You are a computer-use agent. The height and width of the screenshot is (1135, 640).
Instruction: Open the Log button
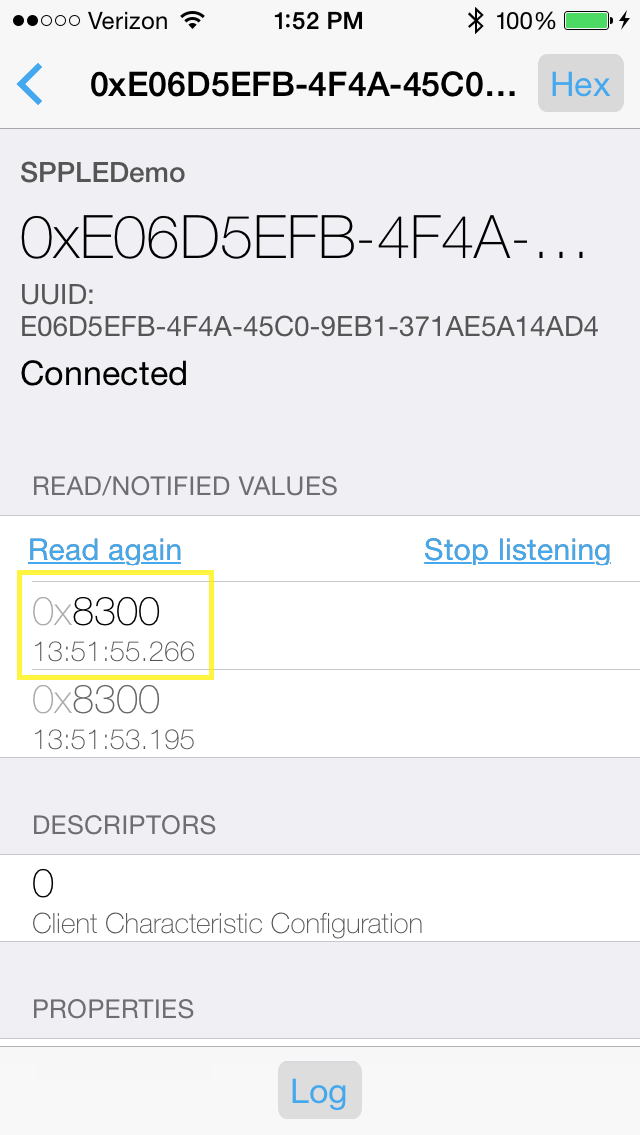tap(319, 1091)
